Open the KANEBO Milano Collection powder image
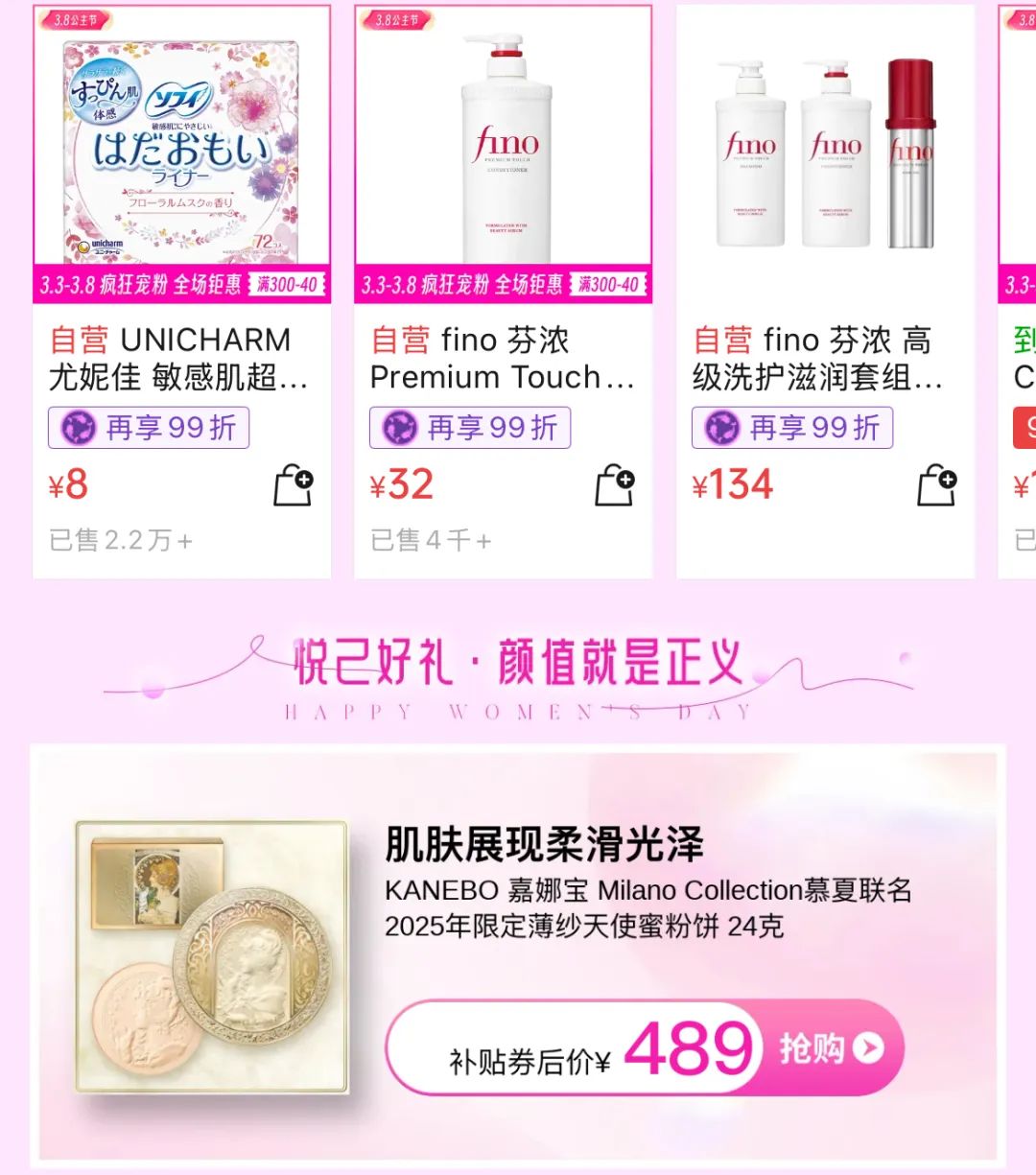 point(212,956)
